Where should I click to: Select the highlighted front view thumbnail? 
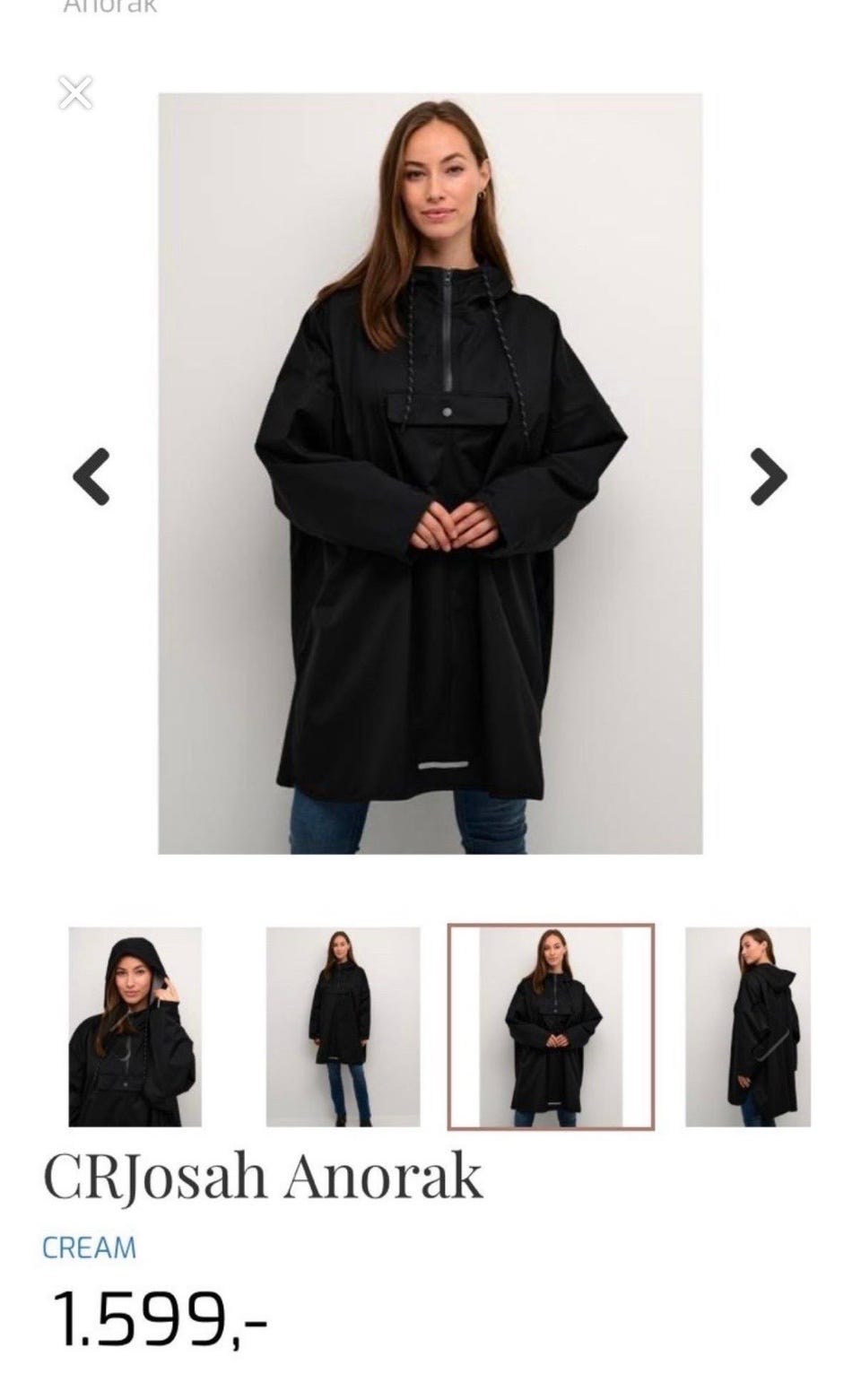(551, 1027)
